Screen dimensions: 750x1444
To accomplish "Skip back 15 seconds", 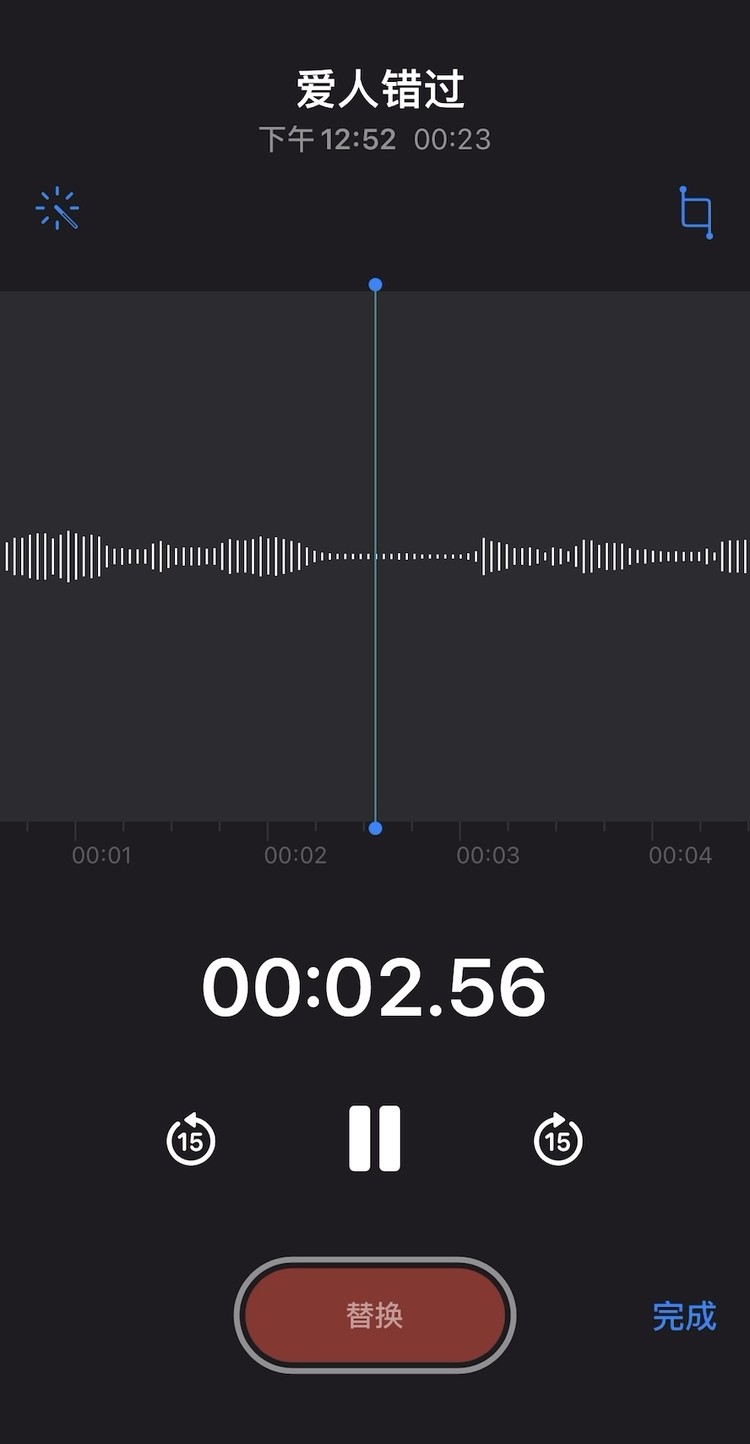I will point(191,1139).
